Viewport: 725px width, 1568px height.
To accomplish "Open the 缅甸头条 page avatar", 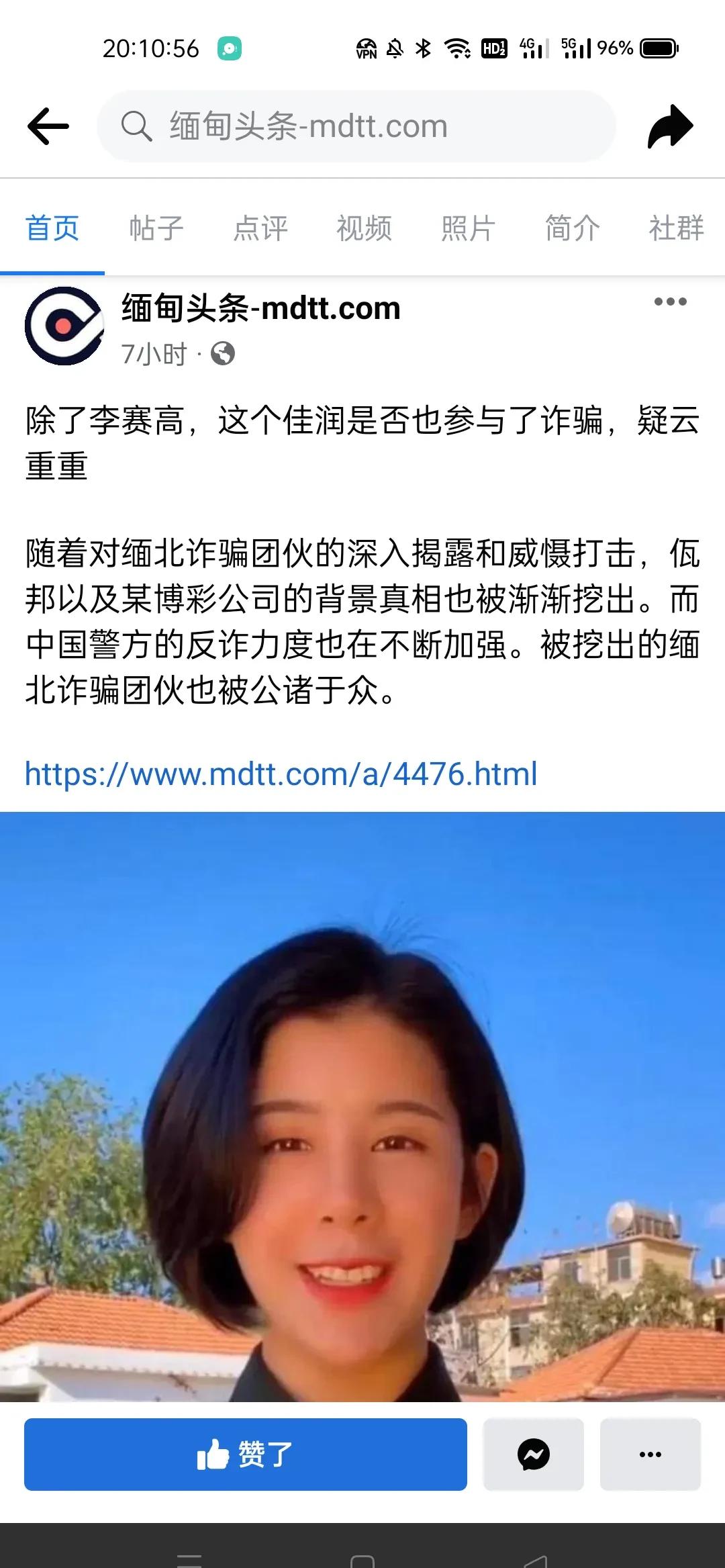I will [x=64, y=326].
